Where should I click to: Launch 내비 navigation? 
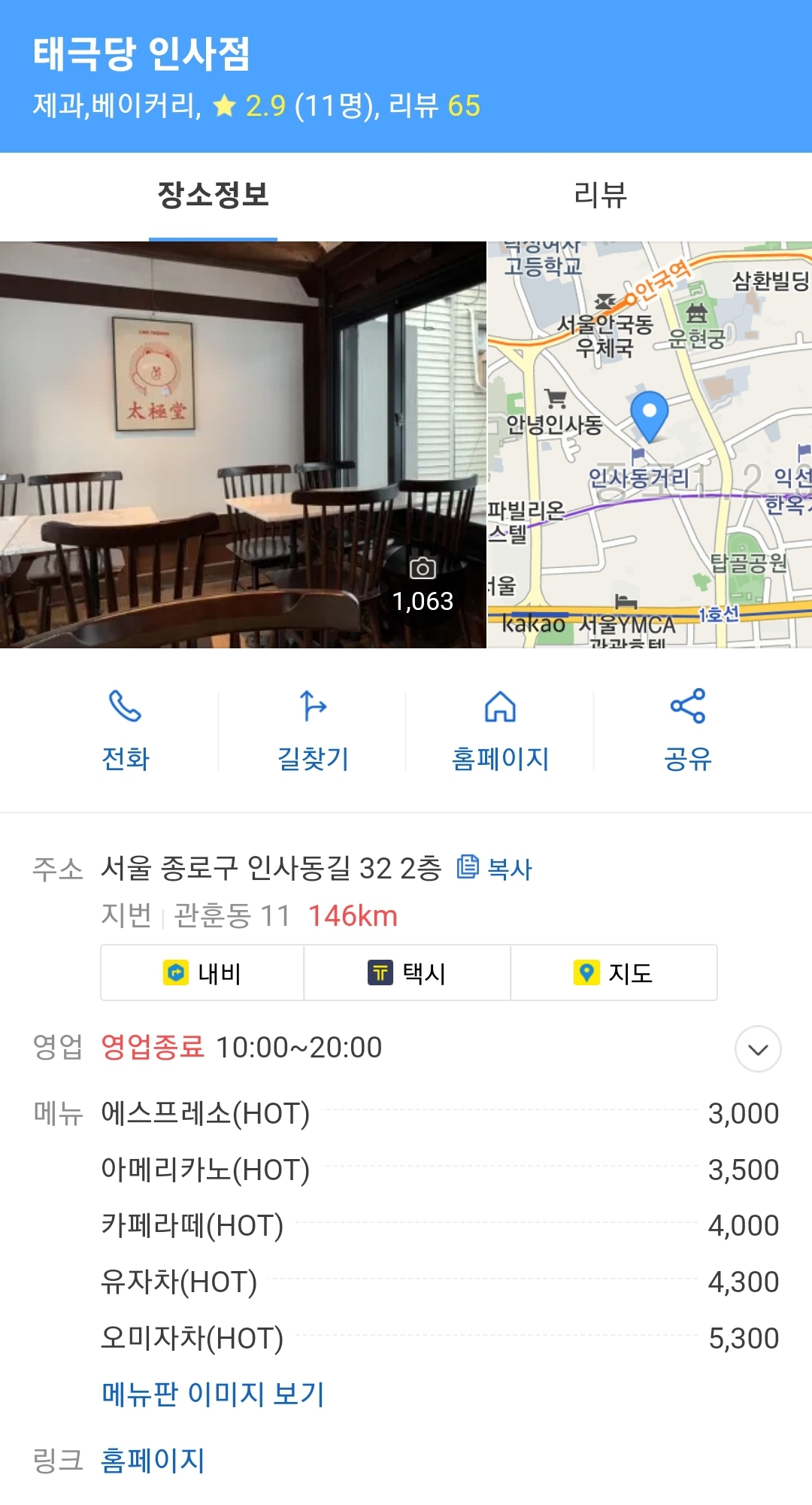(202, 973)
